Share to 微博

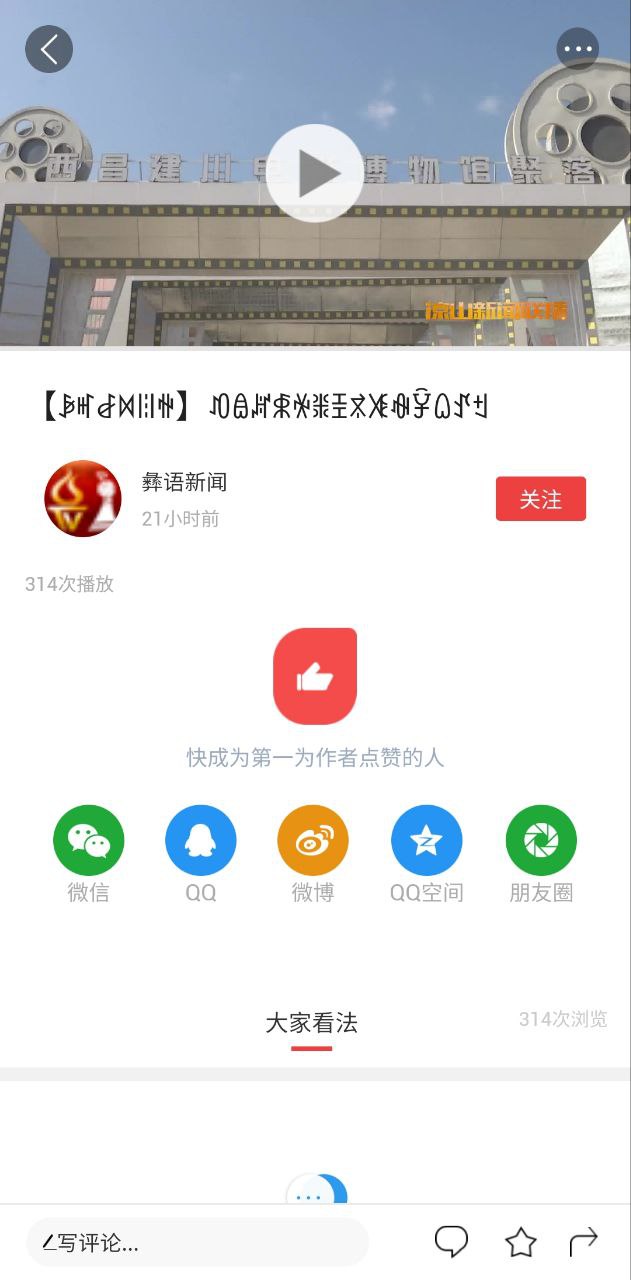click(313, 841)
